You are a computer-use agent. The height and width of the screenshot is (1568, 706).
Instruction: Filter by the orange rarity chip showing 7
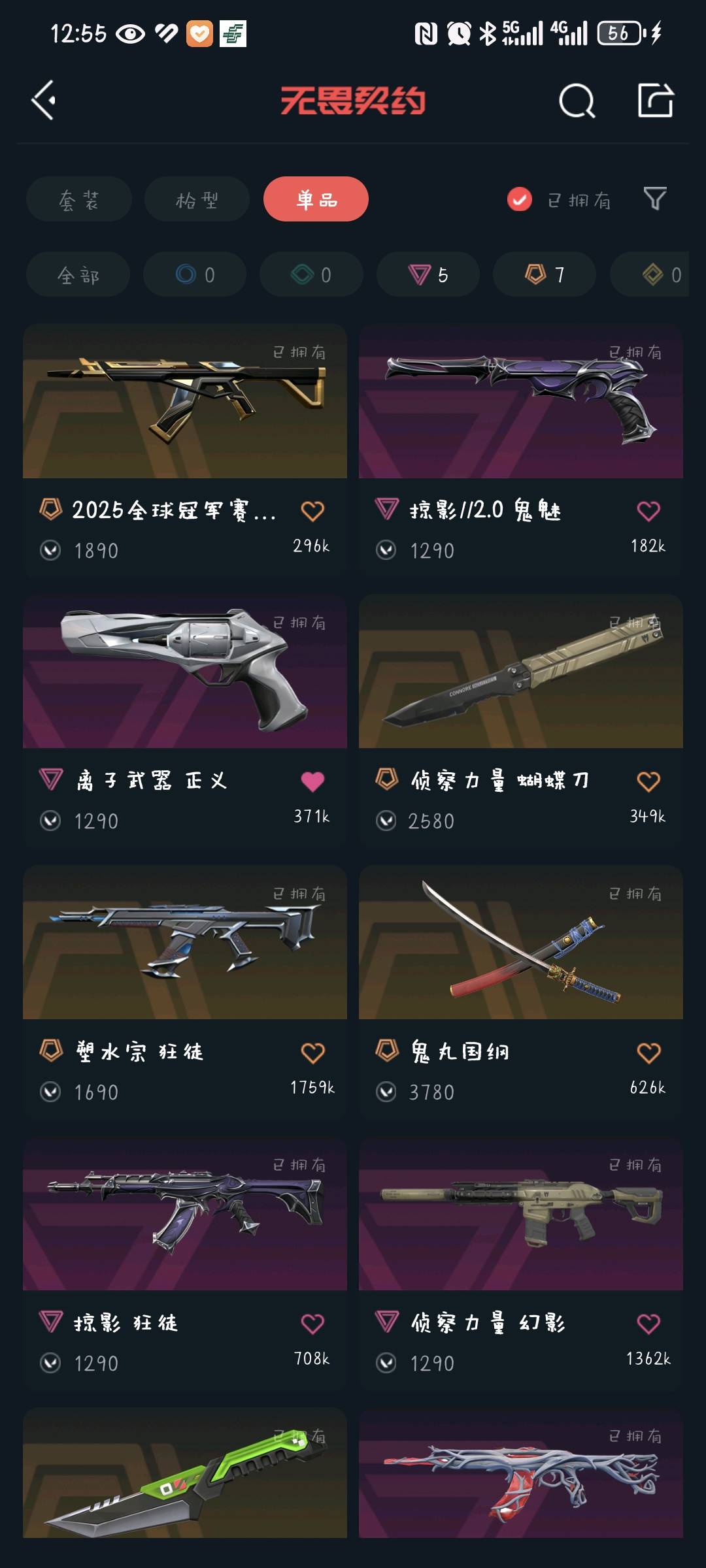545,274
